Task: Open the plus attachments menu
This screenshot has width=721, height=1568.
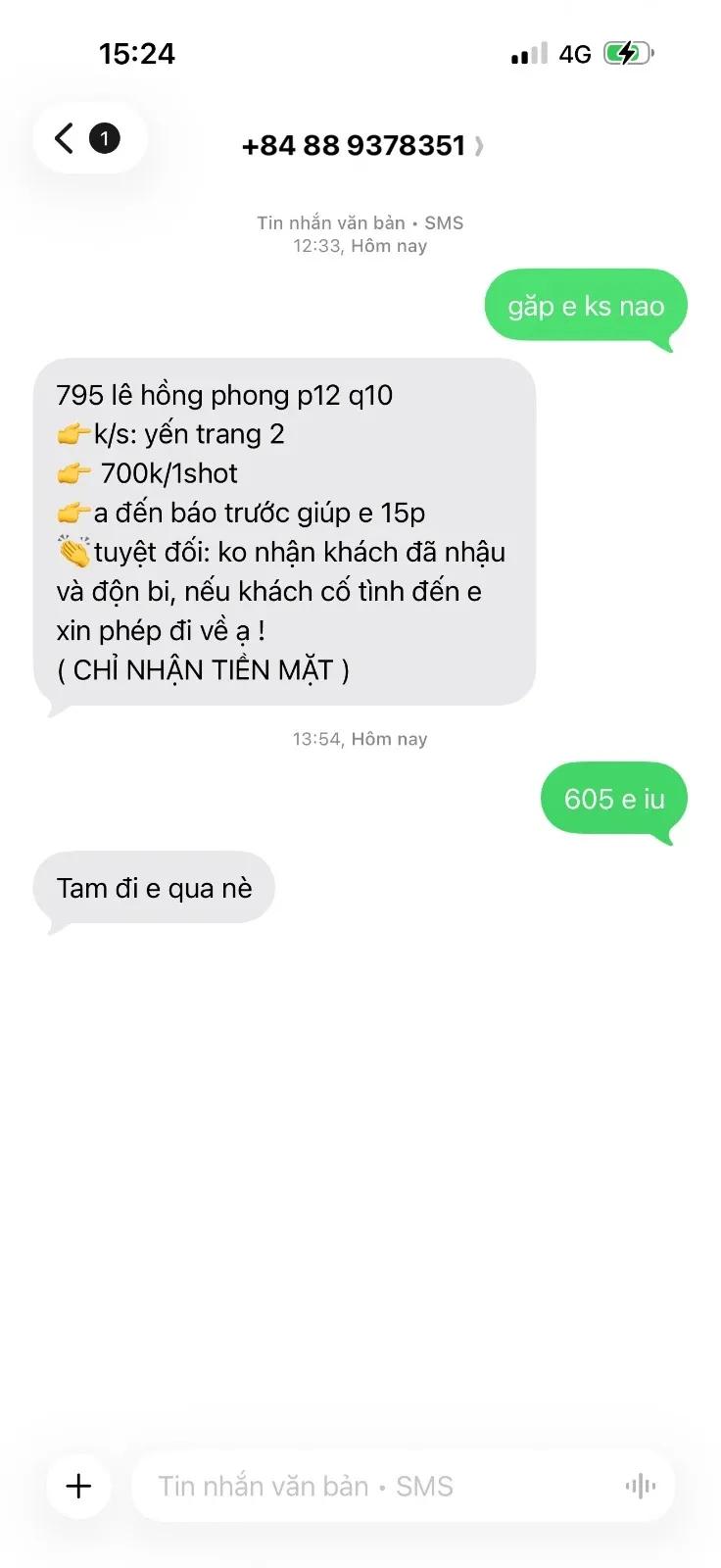Action: 78,1486
